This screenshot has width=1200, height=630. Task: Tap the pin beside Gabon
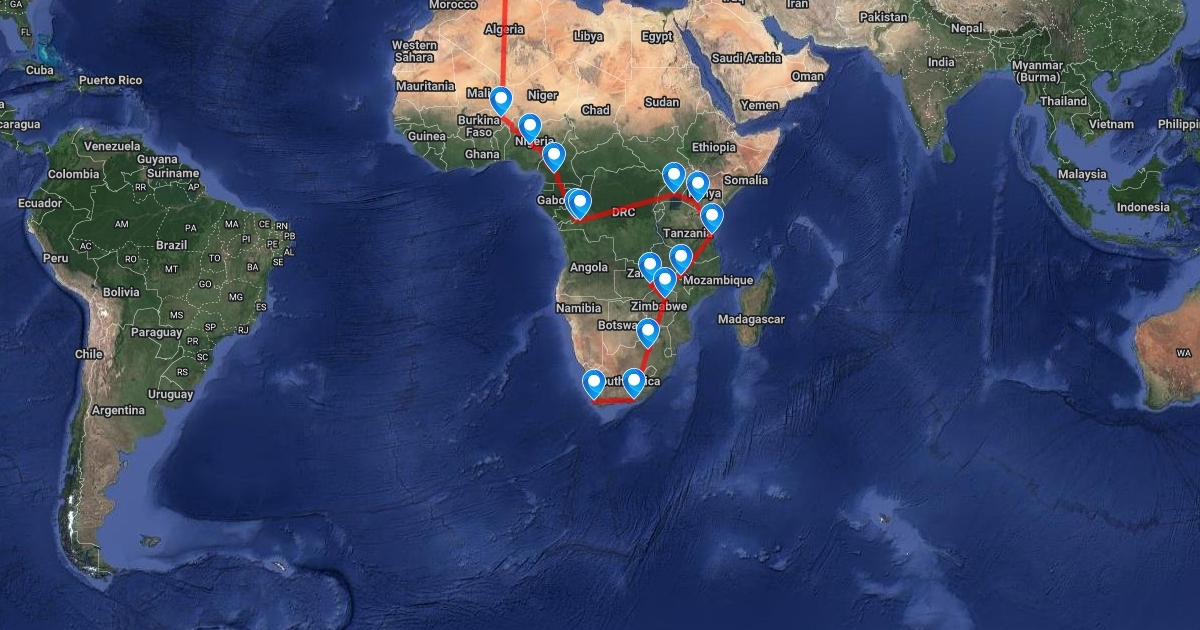click(579, 203)
